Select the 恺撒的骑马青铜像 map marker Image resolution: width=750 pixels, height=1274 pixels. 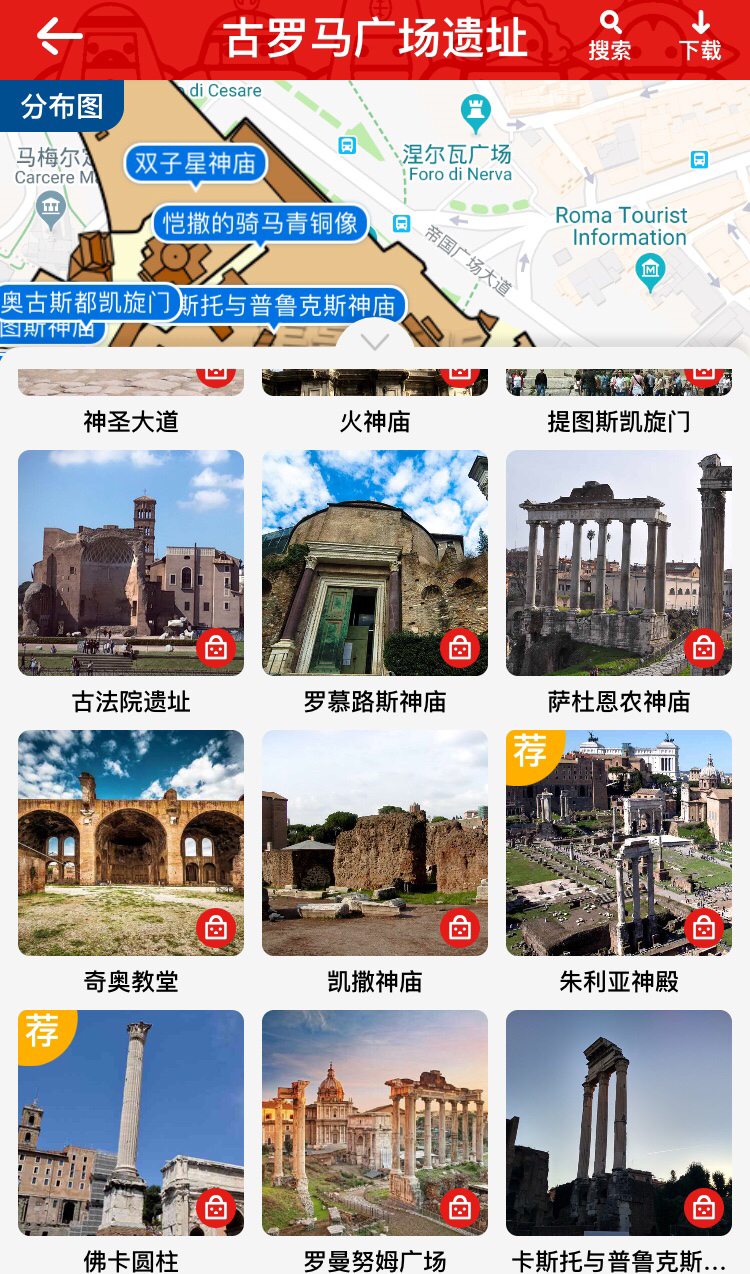(x=260, y=223)
